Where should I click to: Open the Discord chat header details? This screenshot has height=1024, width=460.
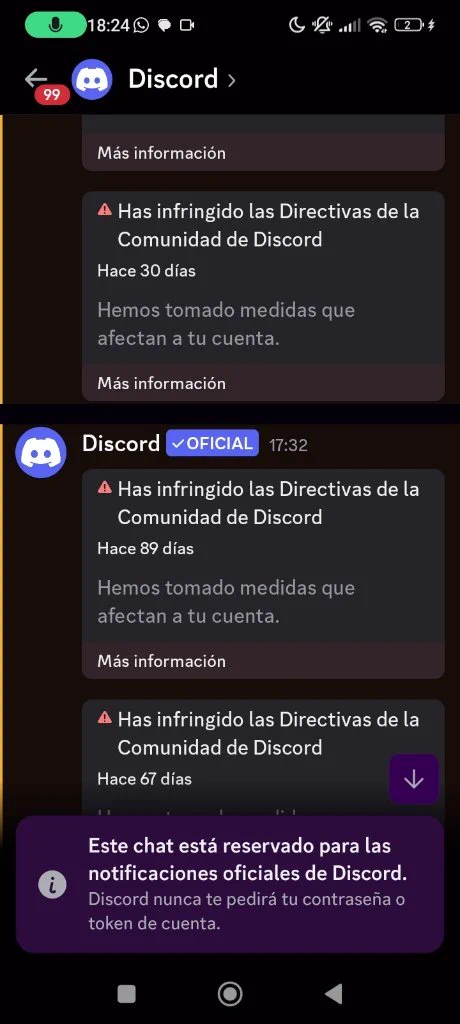coord(182,79)
